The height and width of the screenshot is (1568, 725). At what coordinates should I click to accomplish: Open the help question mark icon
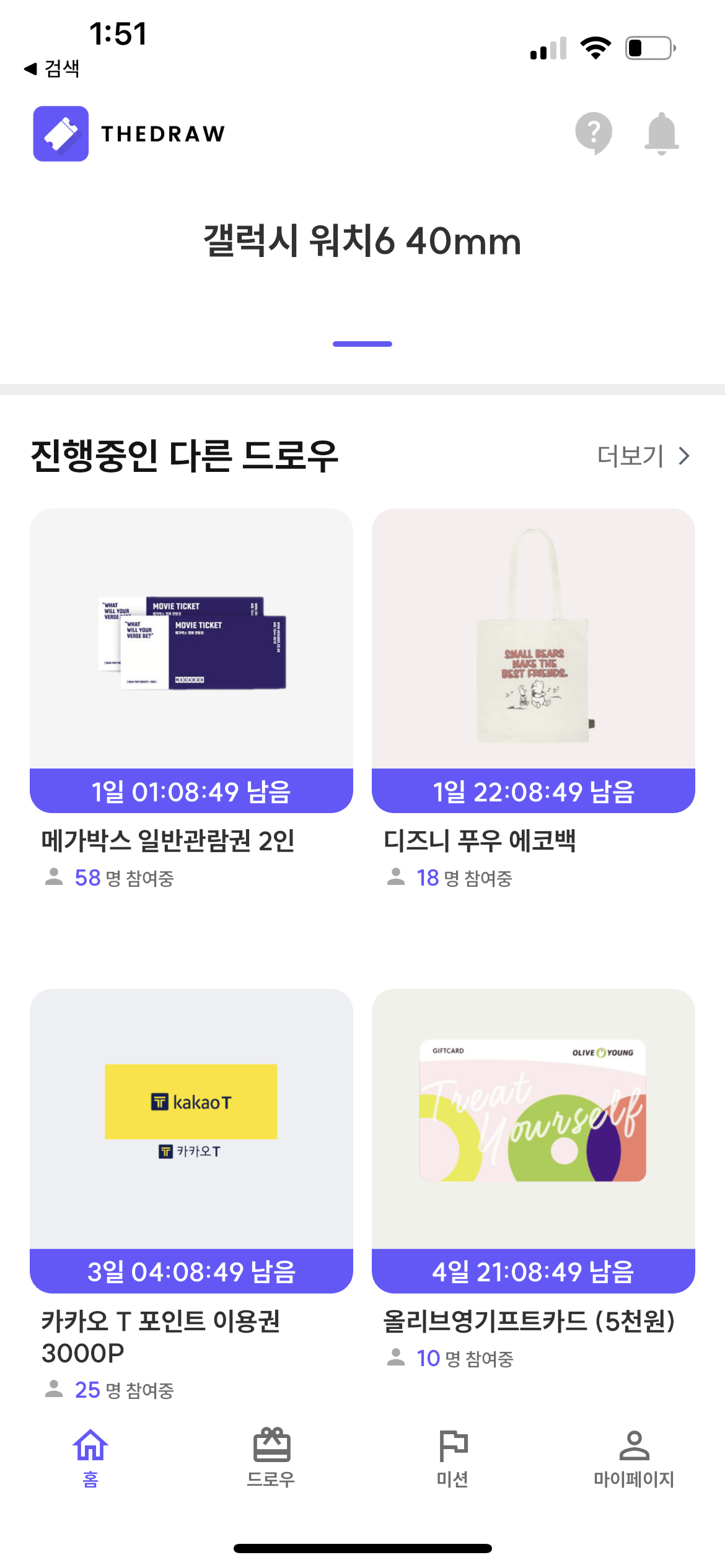tap(593, 133)
